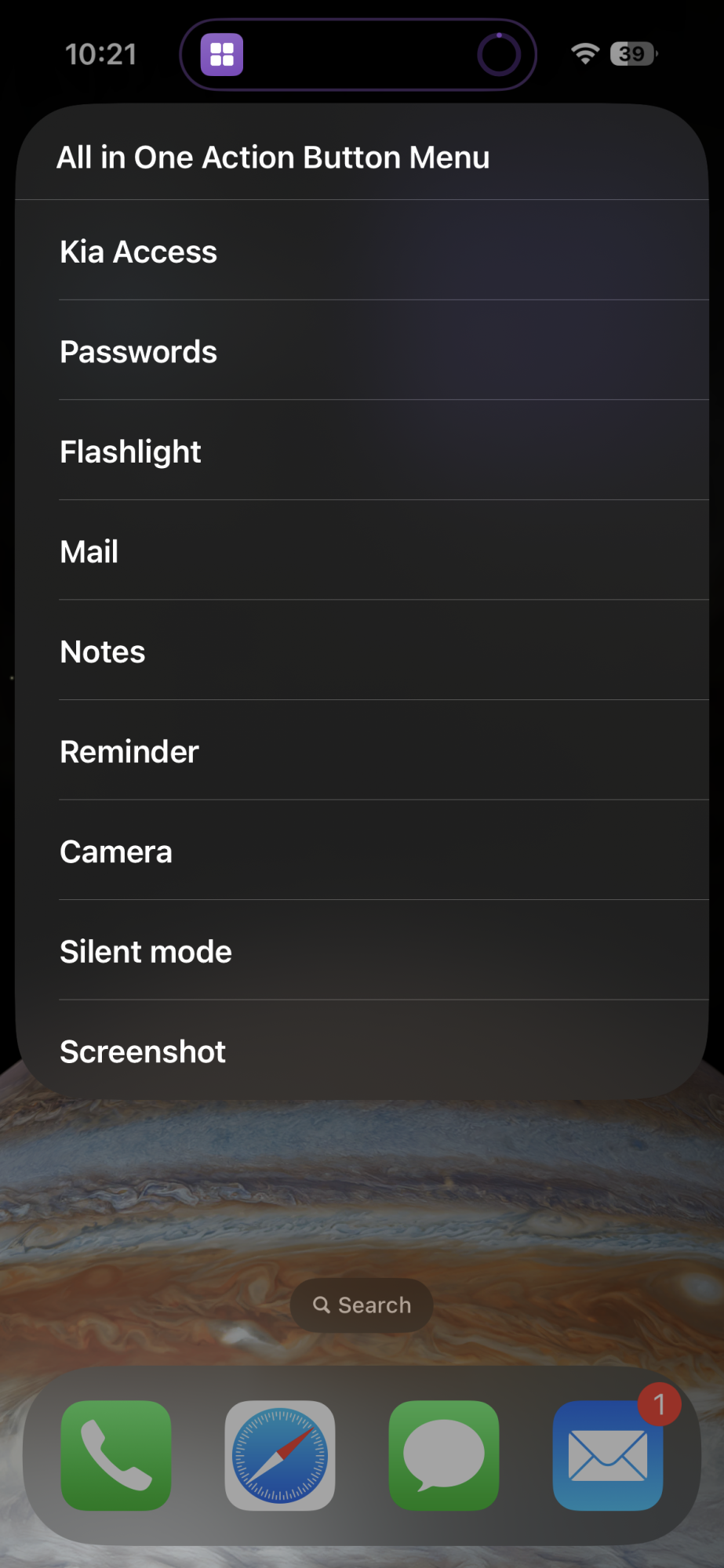Open the Phone app in the dock
Viewport: 724px width, 1568px height.
(x=116, y=1455)
